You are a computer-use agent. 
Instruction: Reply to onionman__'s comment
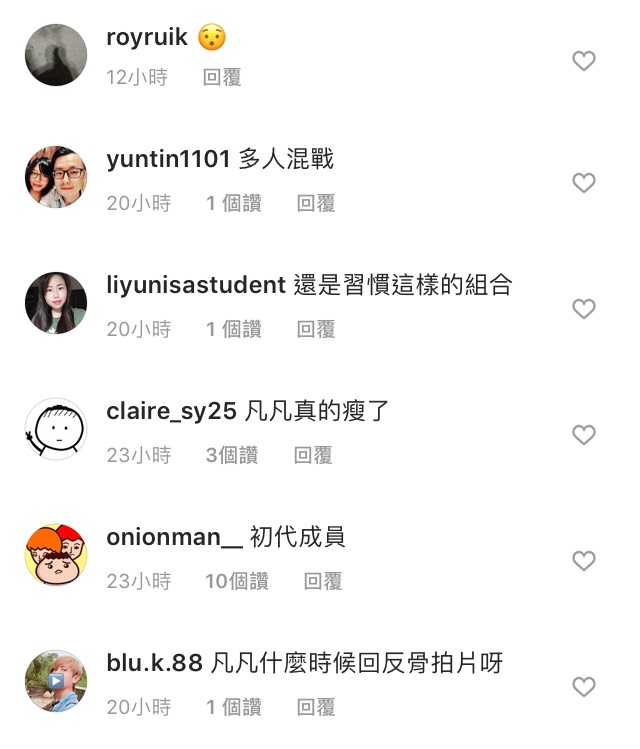click(323, 581)
